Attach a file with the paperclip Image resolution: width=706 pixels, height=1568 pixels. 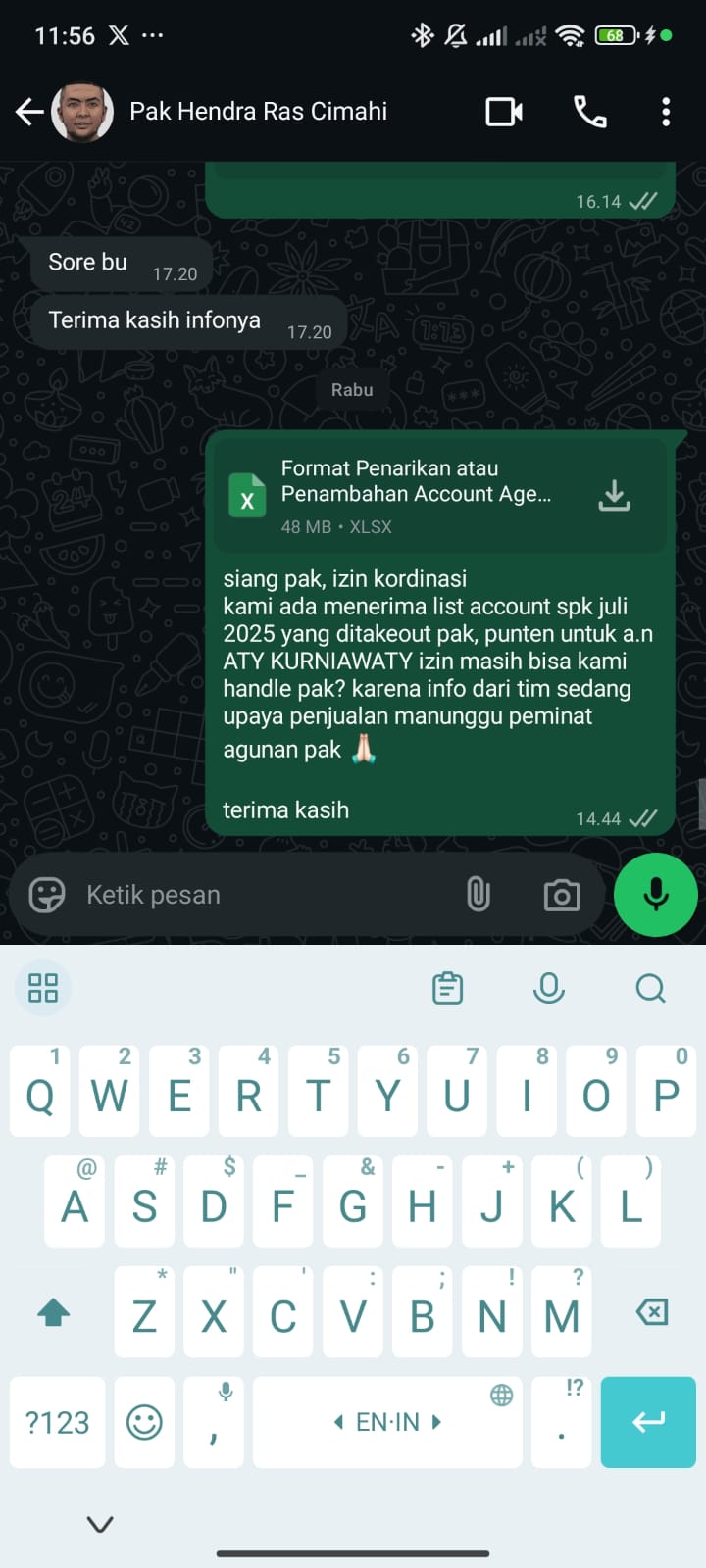[478, 895]
